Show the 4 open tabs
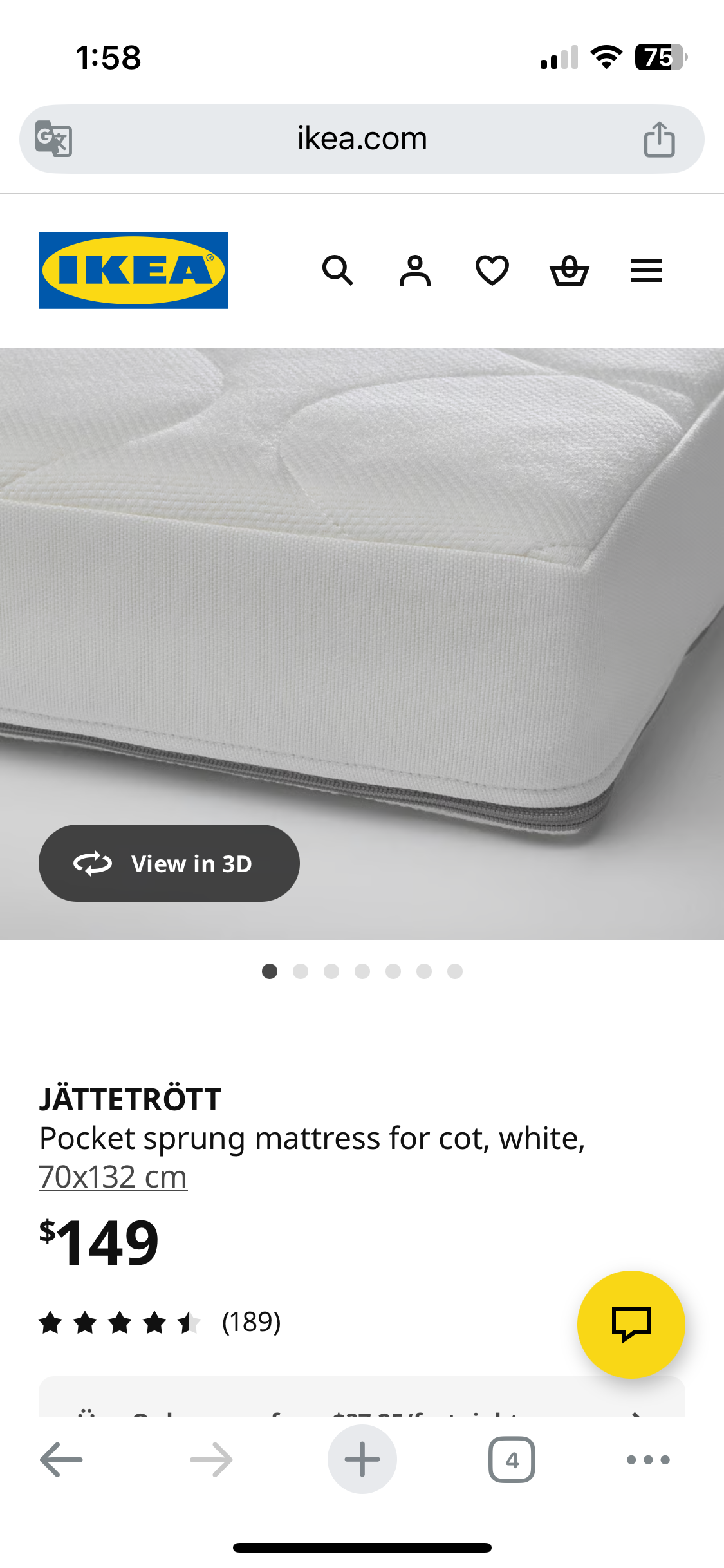This screenshot has width=724, height=1568. pyautogui.click(x=512, y=1459)
